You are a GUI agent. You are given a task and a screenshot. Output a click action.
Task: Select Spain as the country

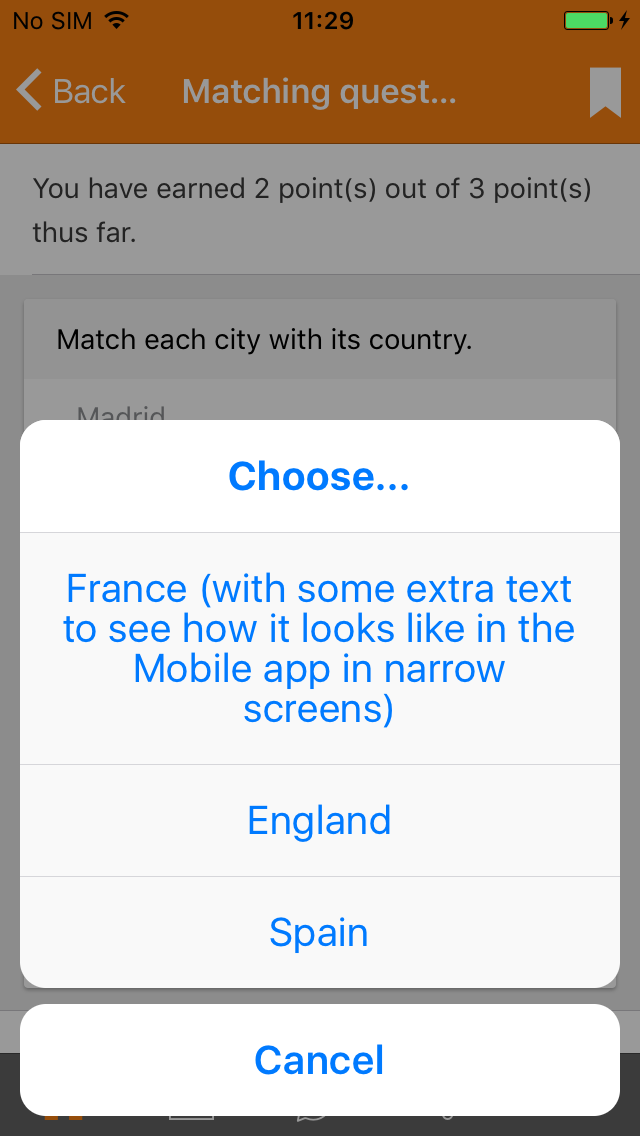320,932
